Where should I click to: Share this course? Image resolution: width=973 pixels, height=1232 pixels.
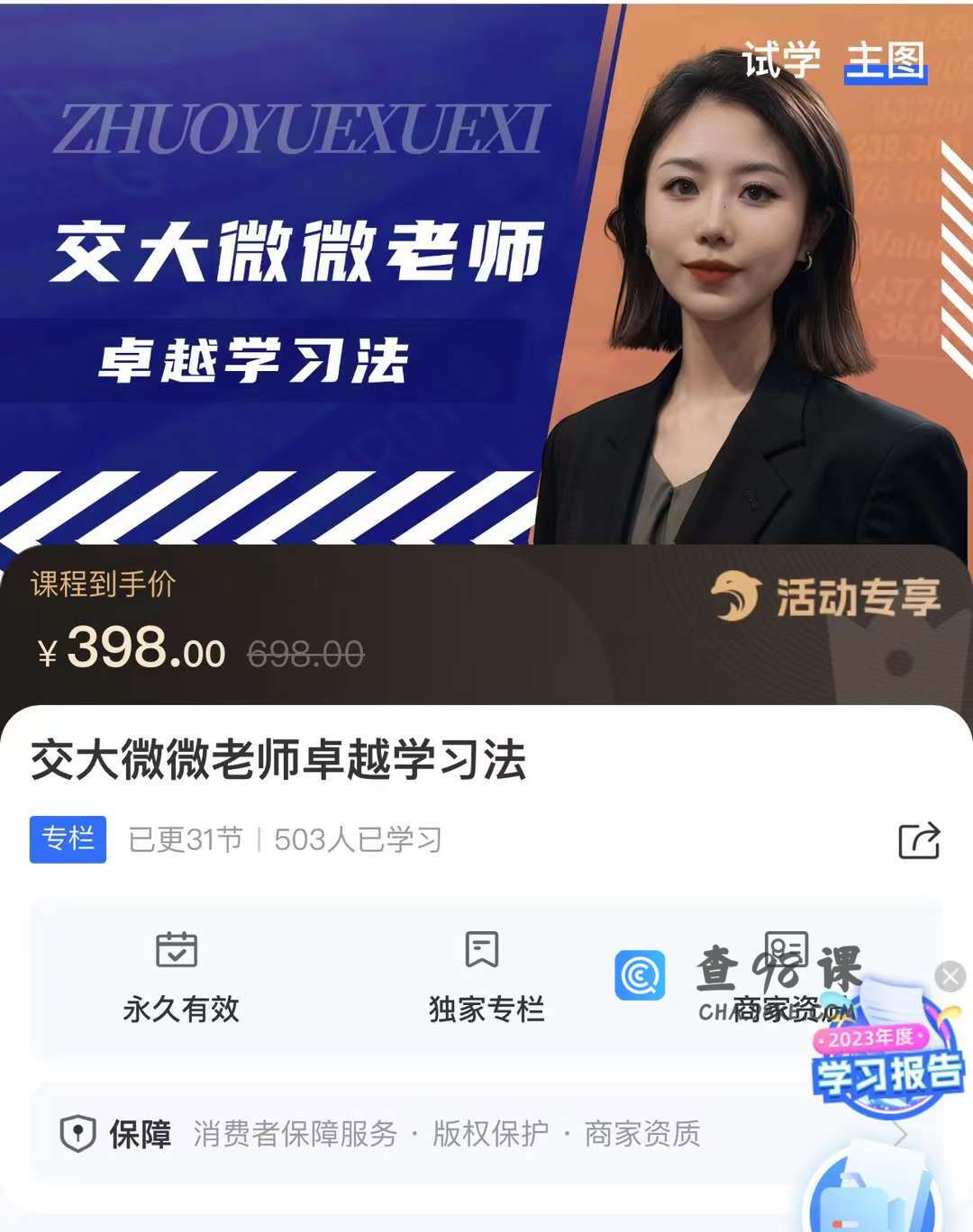pyautogui.click(x=919, y=840)
